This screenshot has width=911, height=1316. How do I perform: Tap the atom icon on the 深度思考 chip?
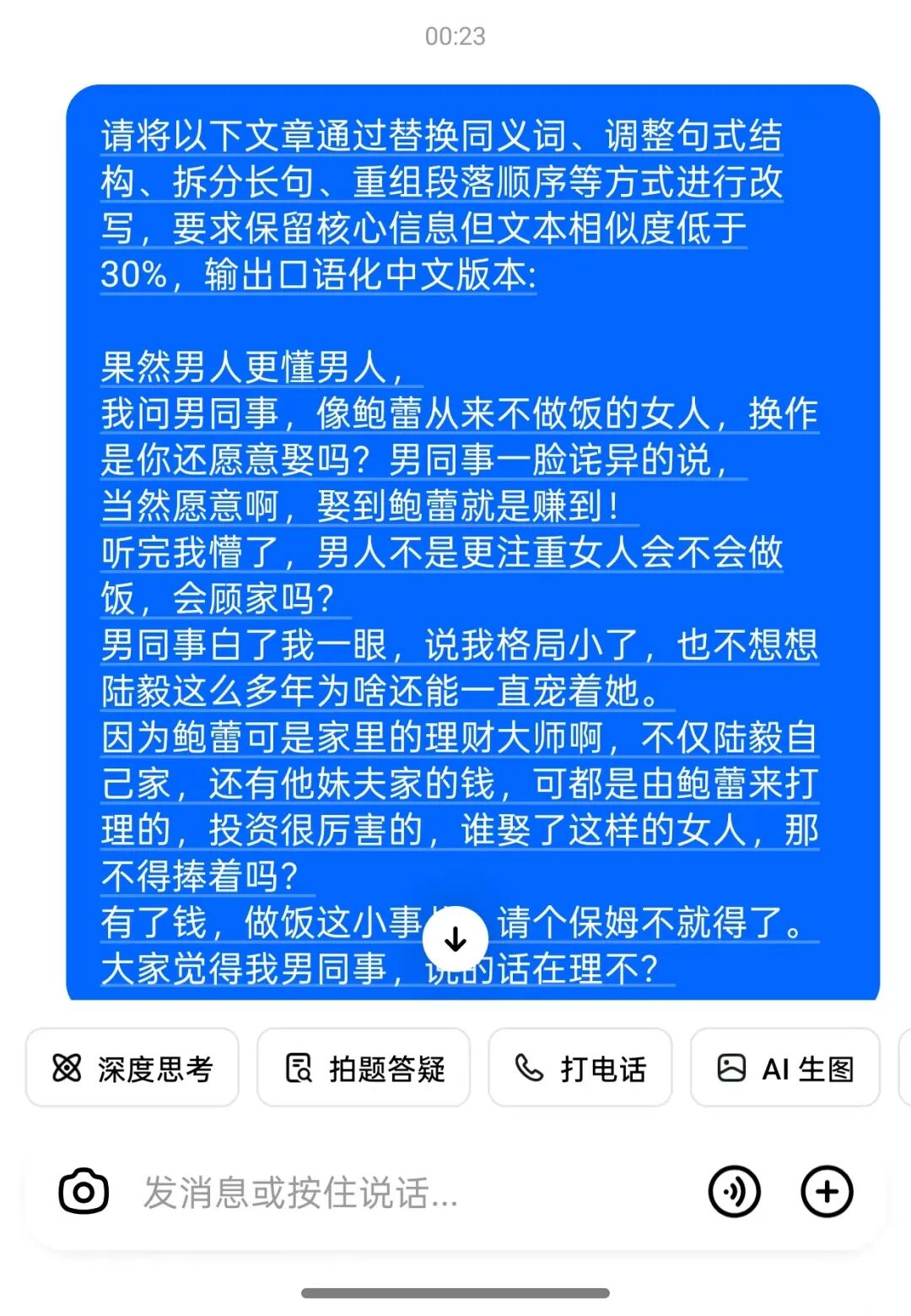pos(67,1068)
